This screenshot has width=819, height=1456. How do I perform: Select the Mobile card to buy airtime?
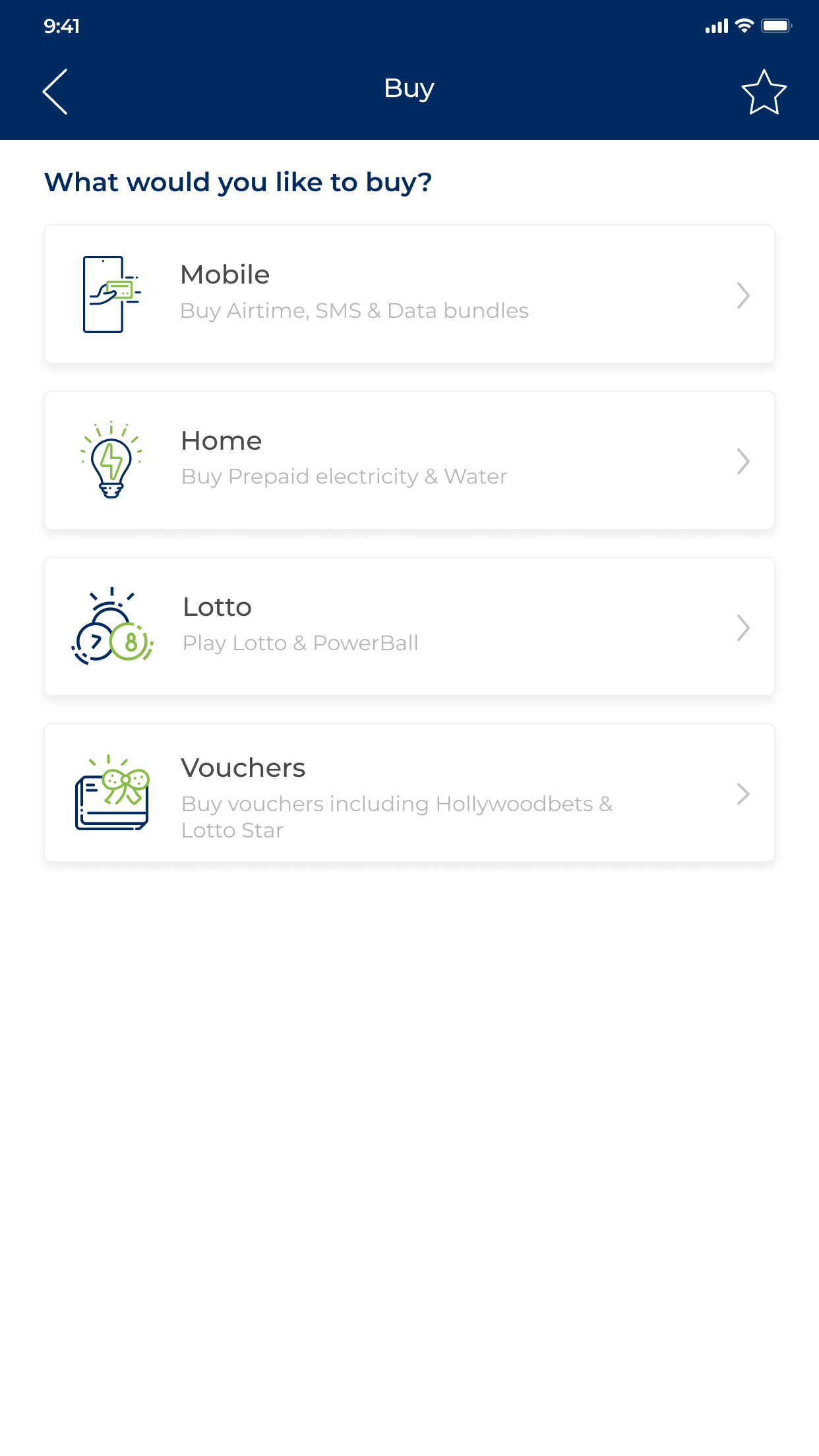point(409,293)
